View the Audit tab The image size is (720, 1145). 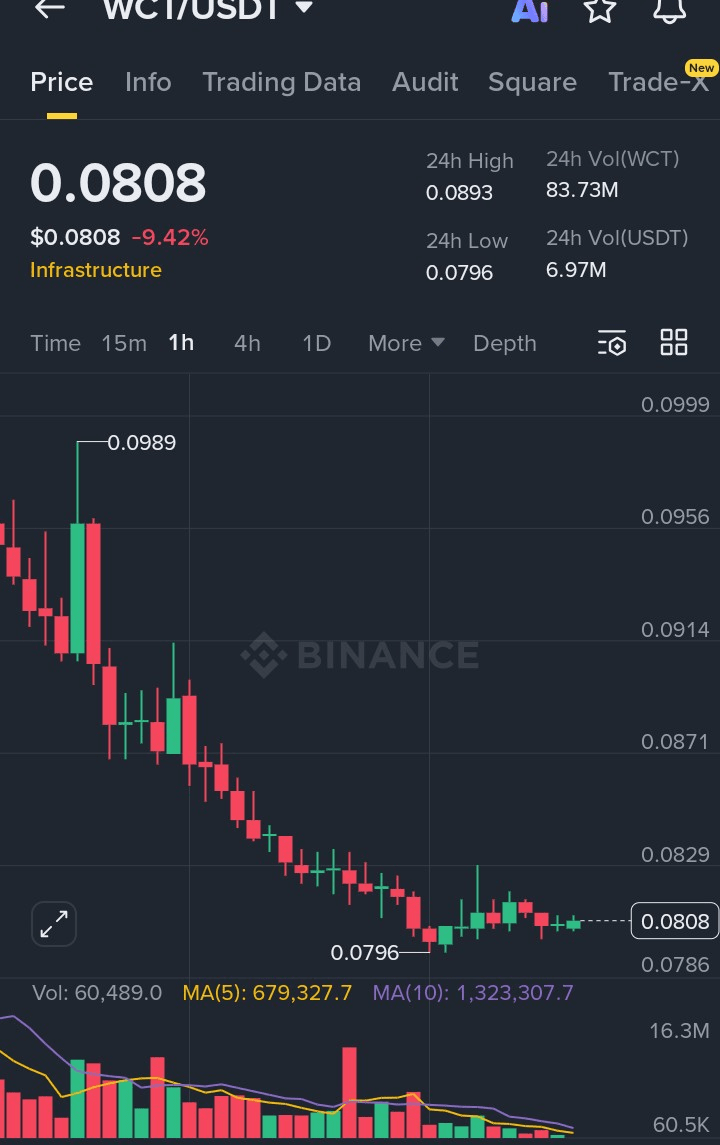(425, 82)
